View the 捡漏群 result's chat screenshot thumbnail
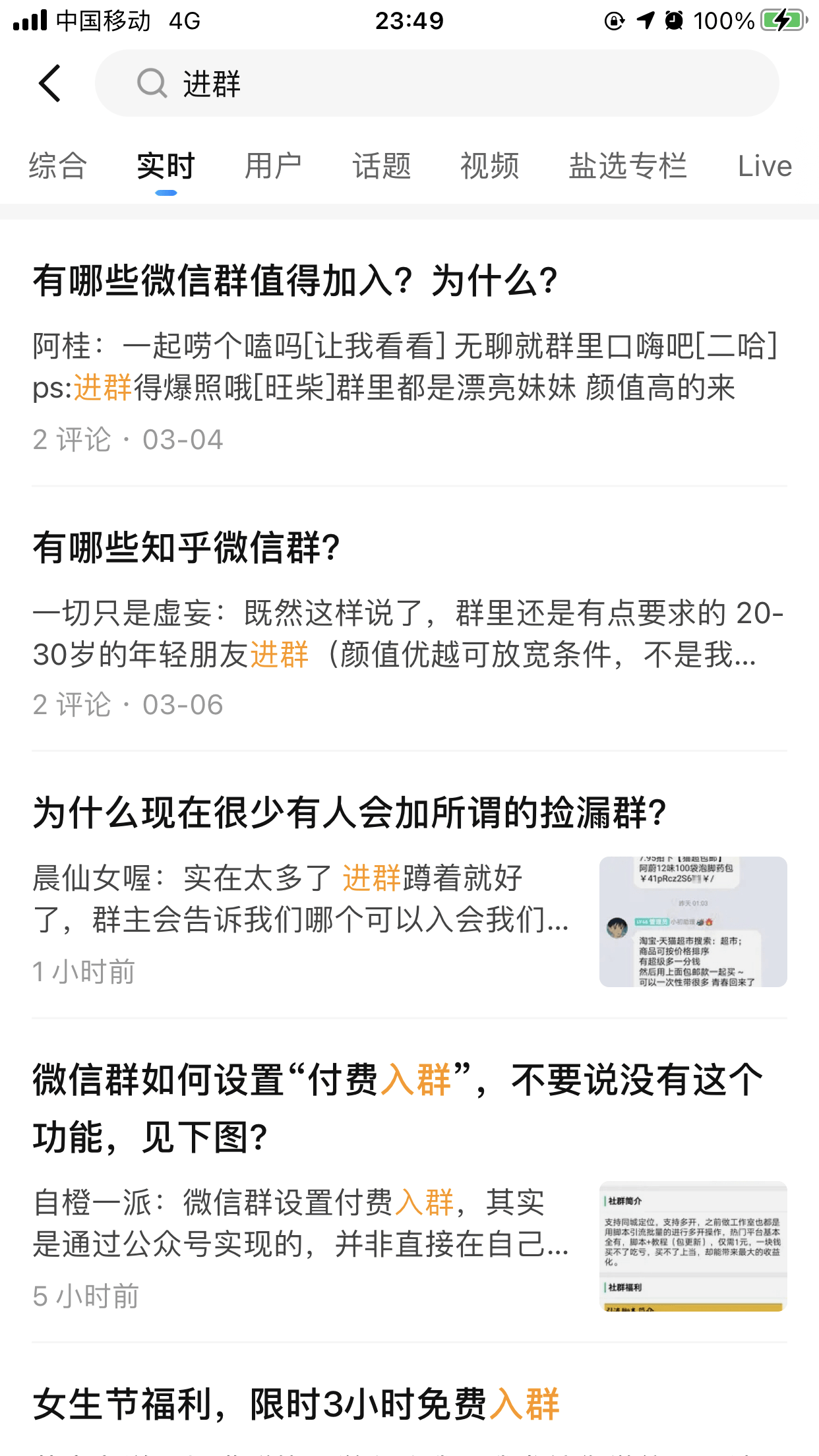 [692, 922]
